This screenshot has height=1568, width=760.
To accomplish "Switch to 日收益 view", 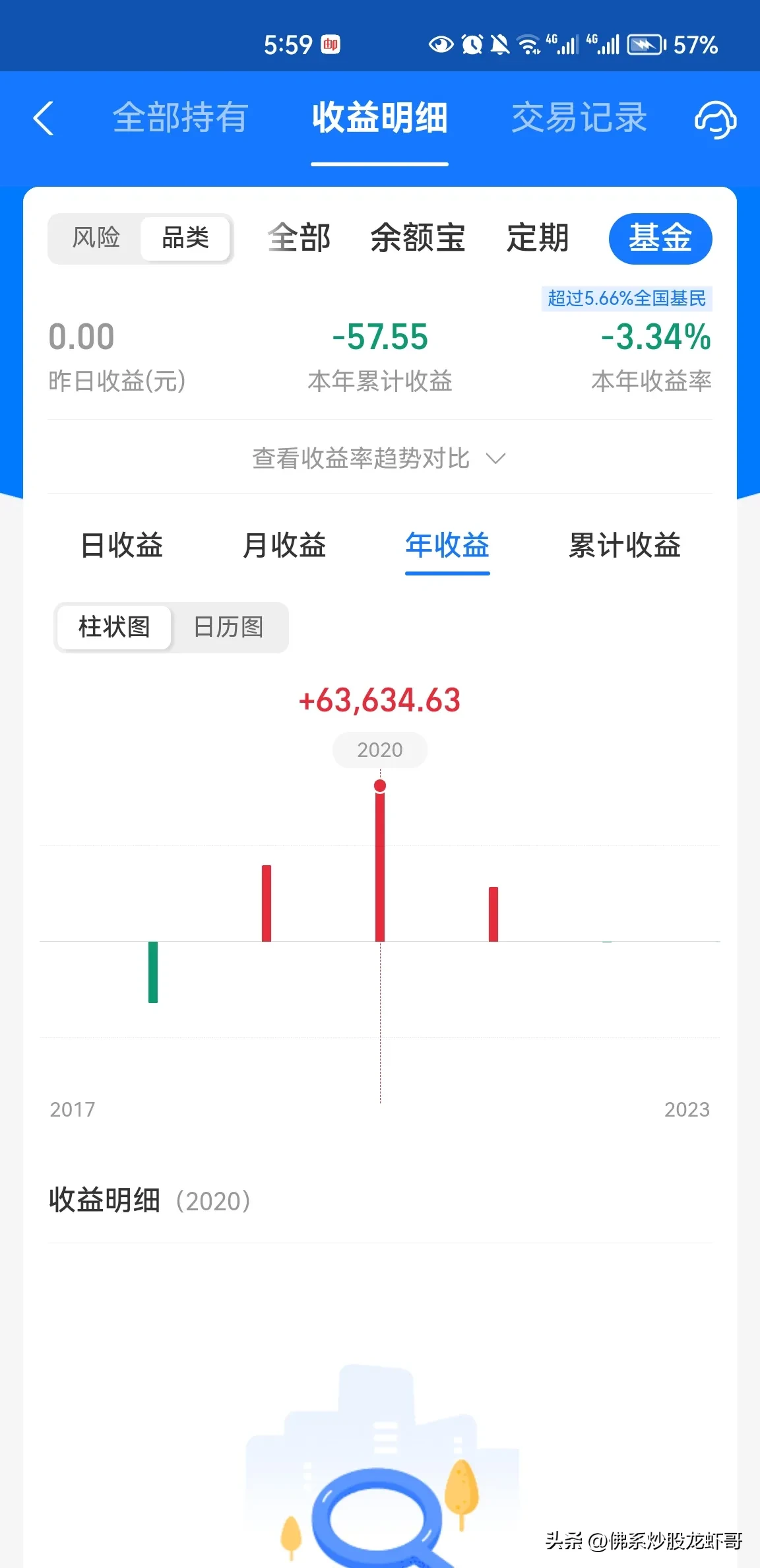I will click(x=122, y=546).
